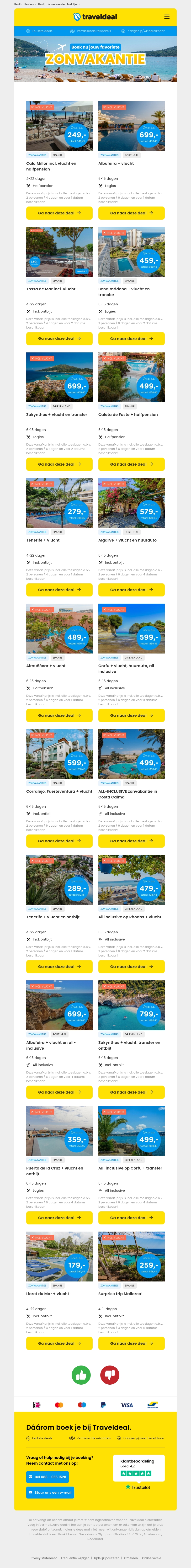Screen dimensions: 191x1568
Task: Open the hamburger menu next to Traveldeal logo
Action: click(167, 17)
